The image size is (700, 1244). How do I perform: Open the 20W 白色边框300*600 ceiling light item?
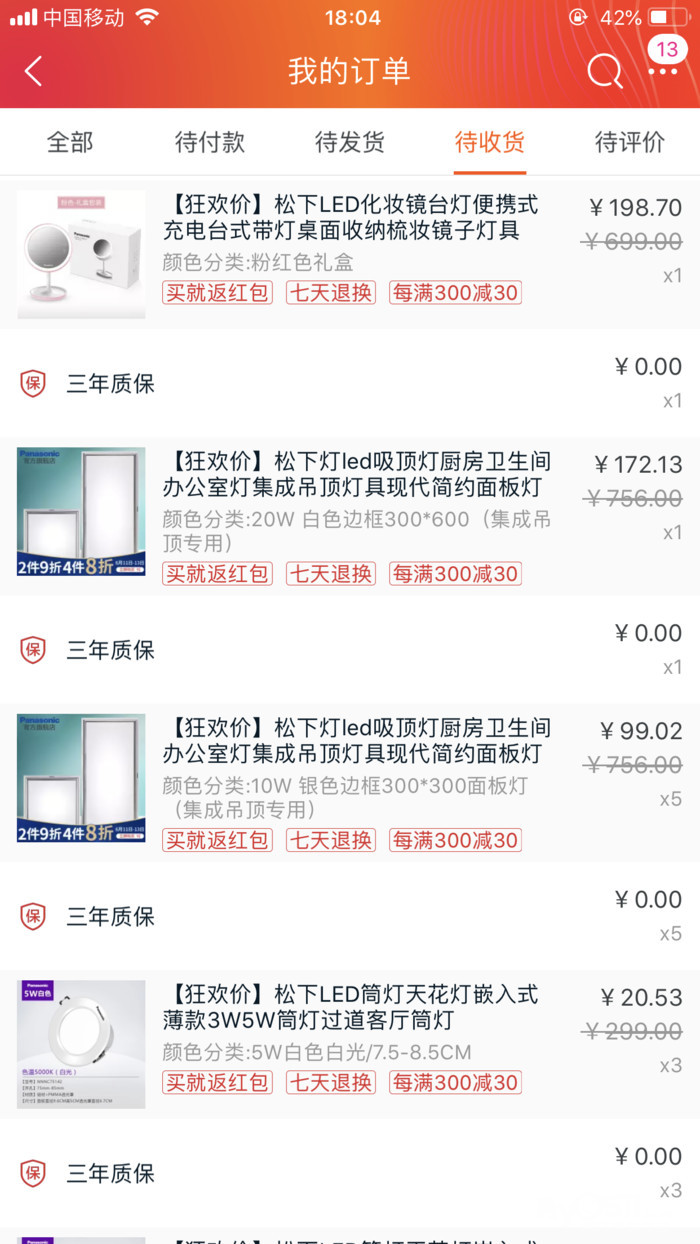[x=356, y=476]
